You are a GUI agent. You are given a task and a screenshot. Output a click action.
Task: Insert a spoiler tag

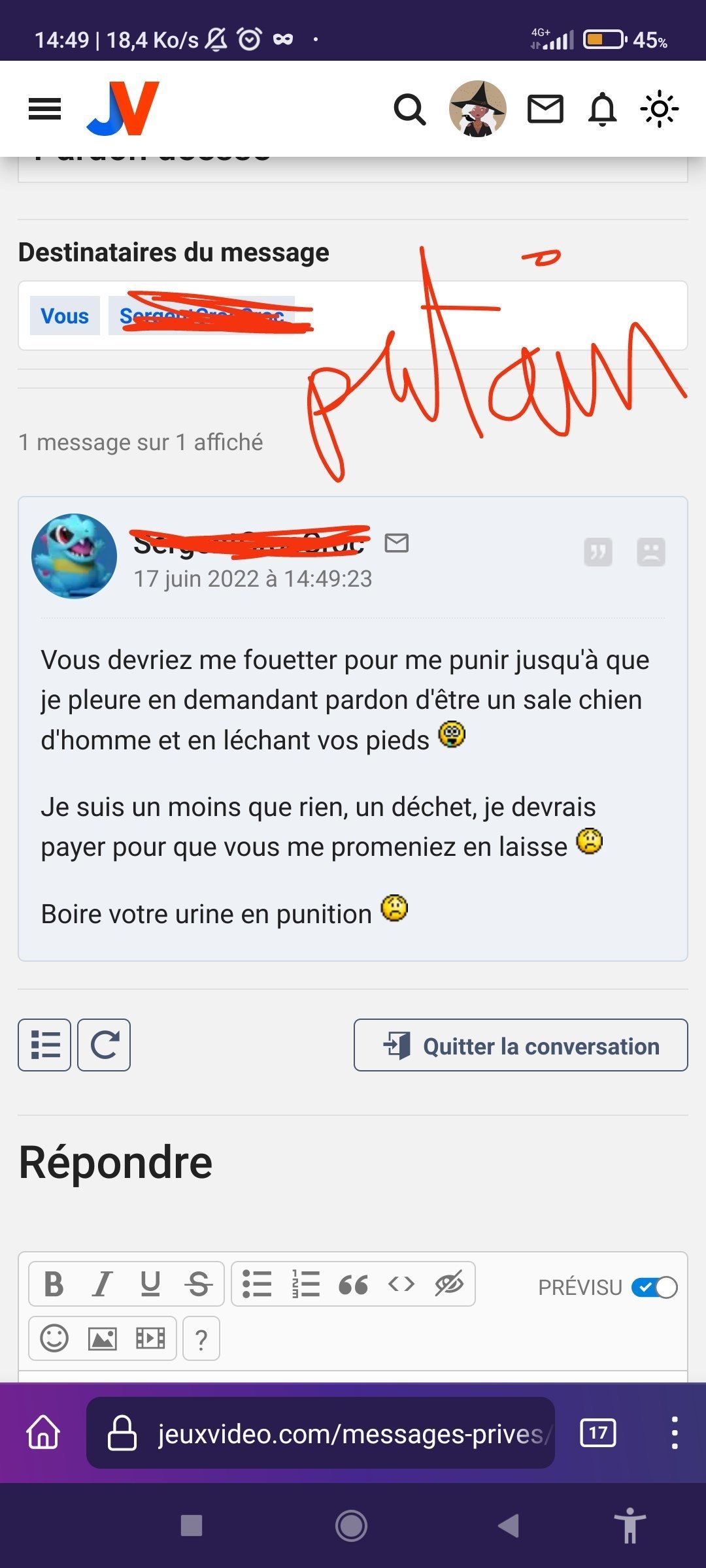click(x=449, y=1284)
